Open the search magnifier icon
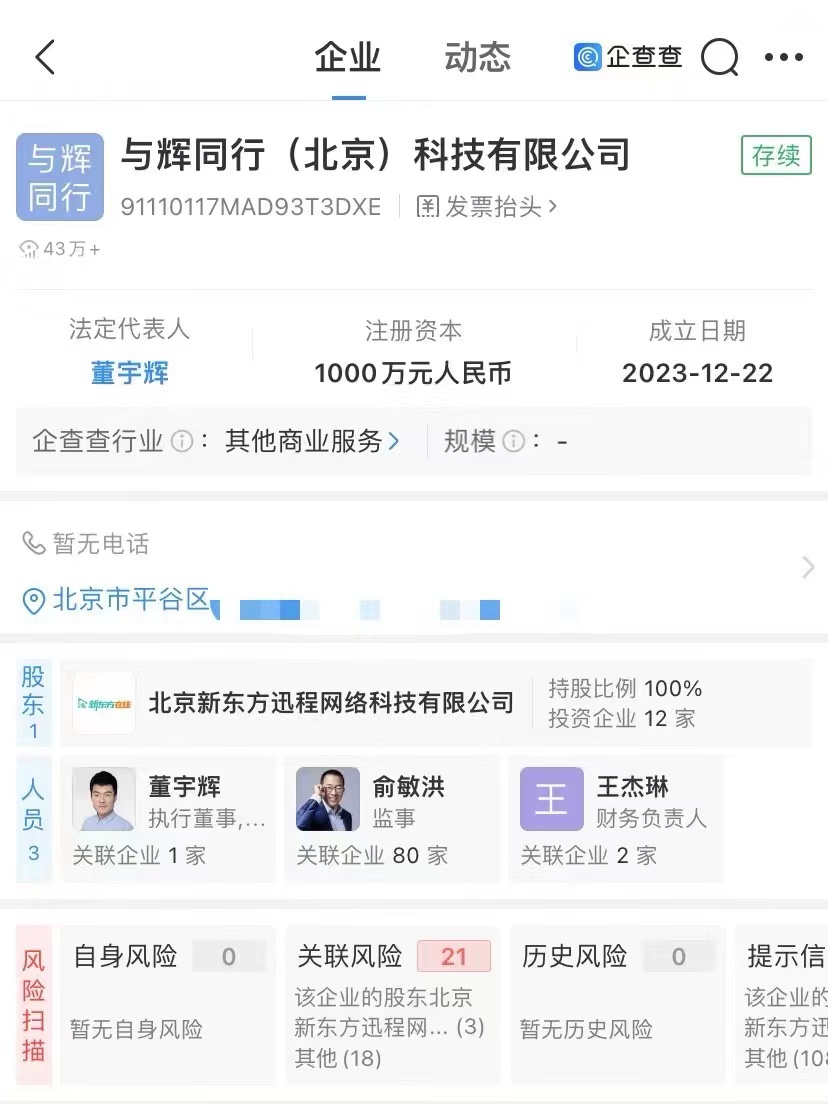The image size is (828, 1104). tap(719, 57)
